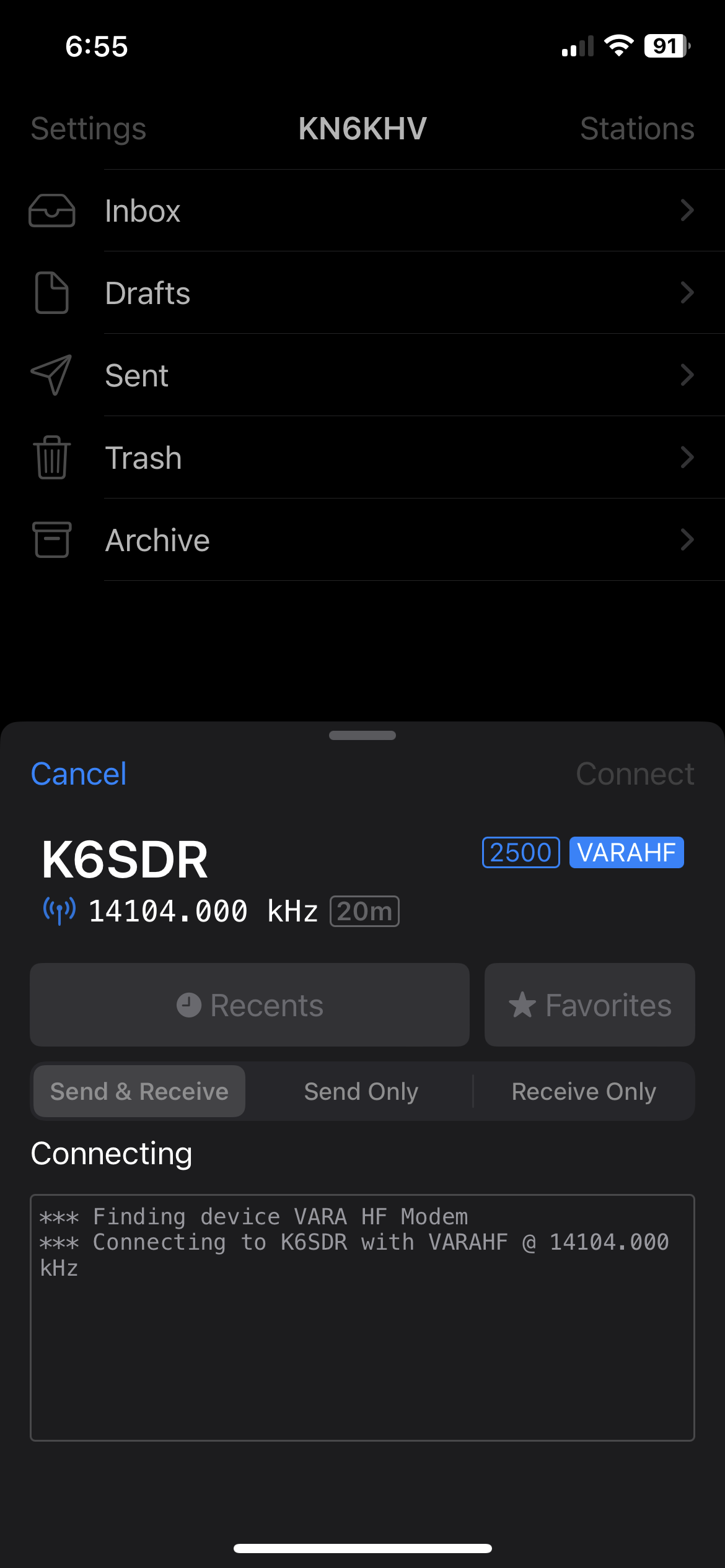The width and height of the screenshot is (725, 1568).
Task: Tap the 14104.000 kHz frequency
Action: click(x=203, y=912)
